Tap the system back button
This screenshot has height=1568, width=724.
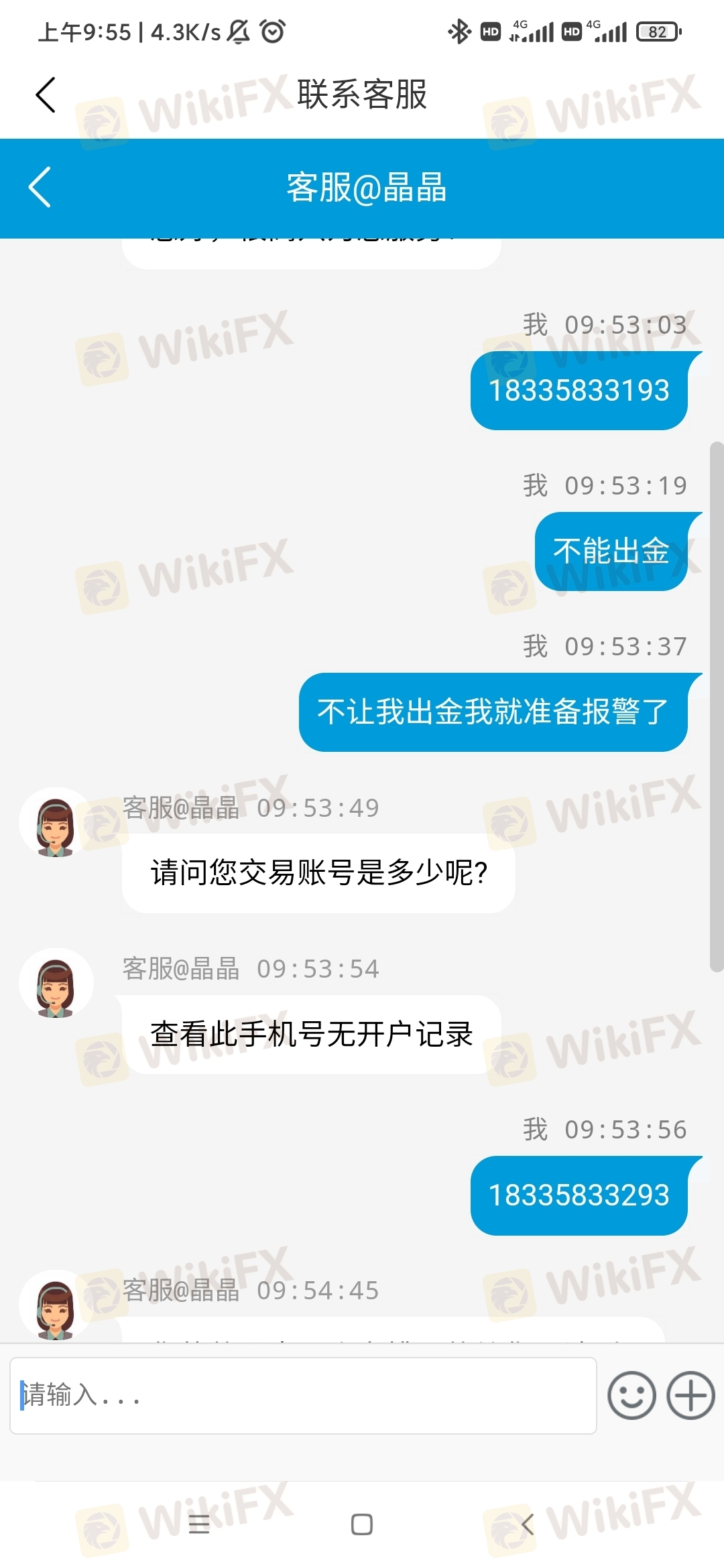pos(528,1524)
